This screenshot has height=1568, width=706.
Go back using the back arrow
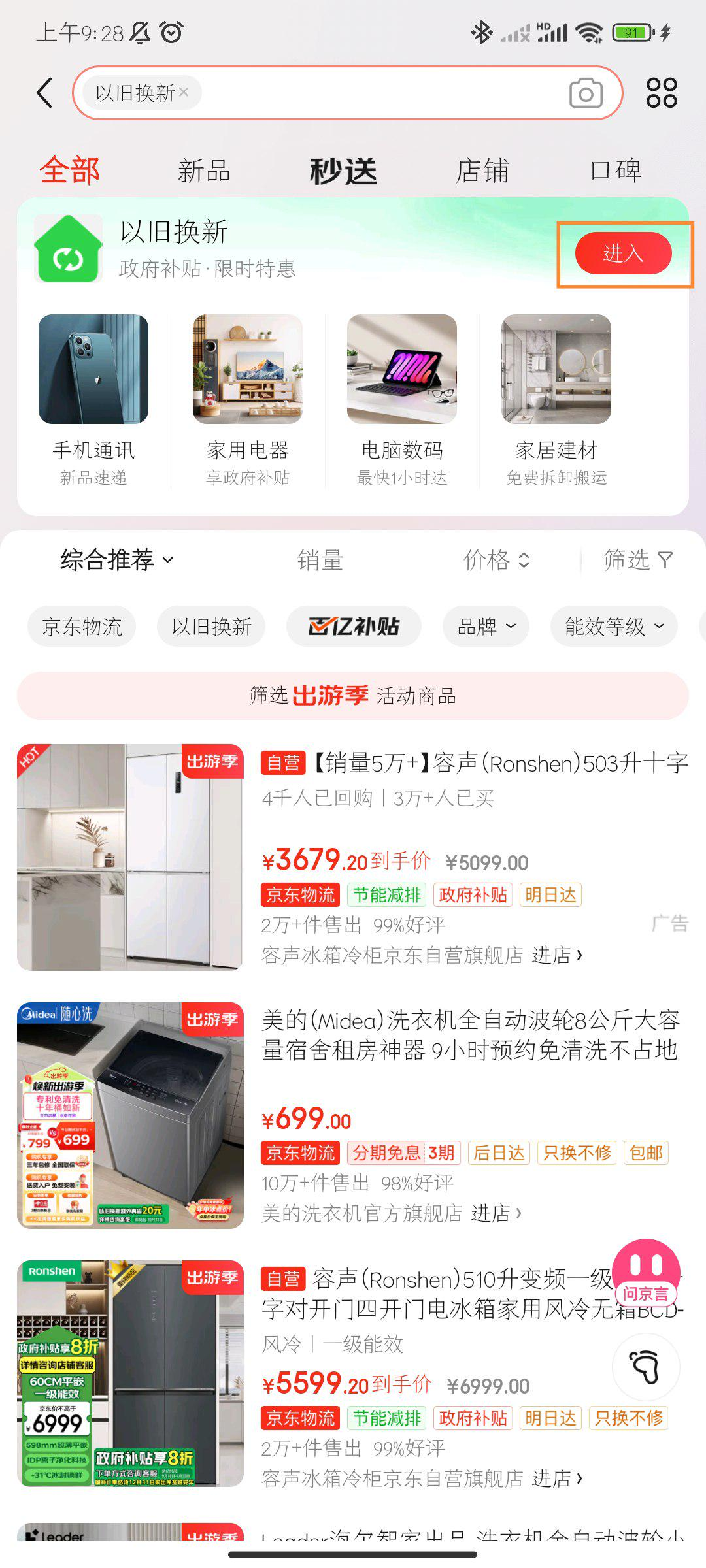coord(44,93)
